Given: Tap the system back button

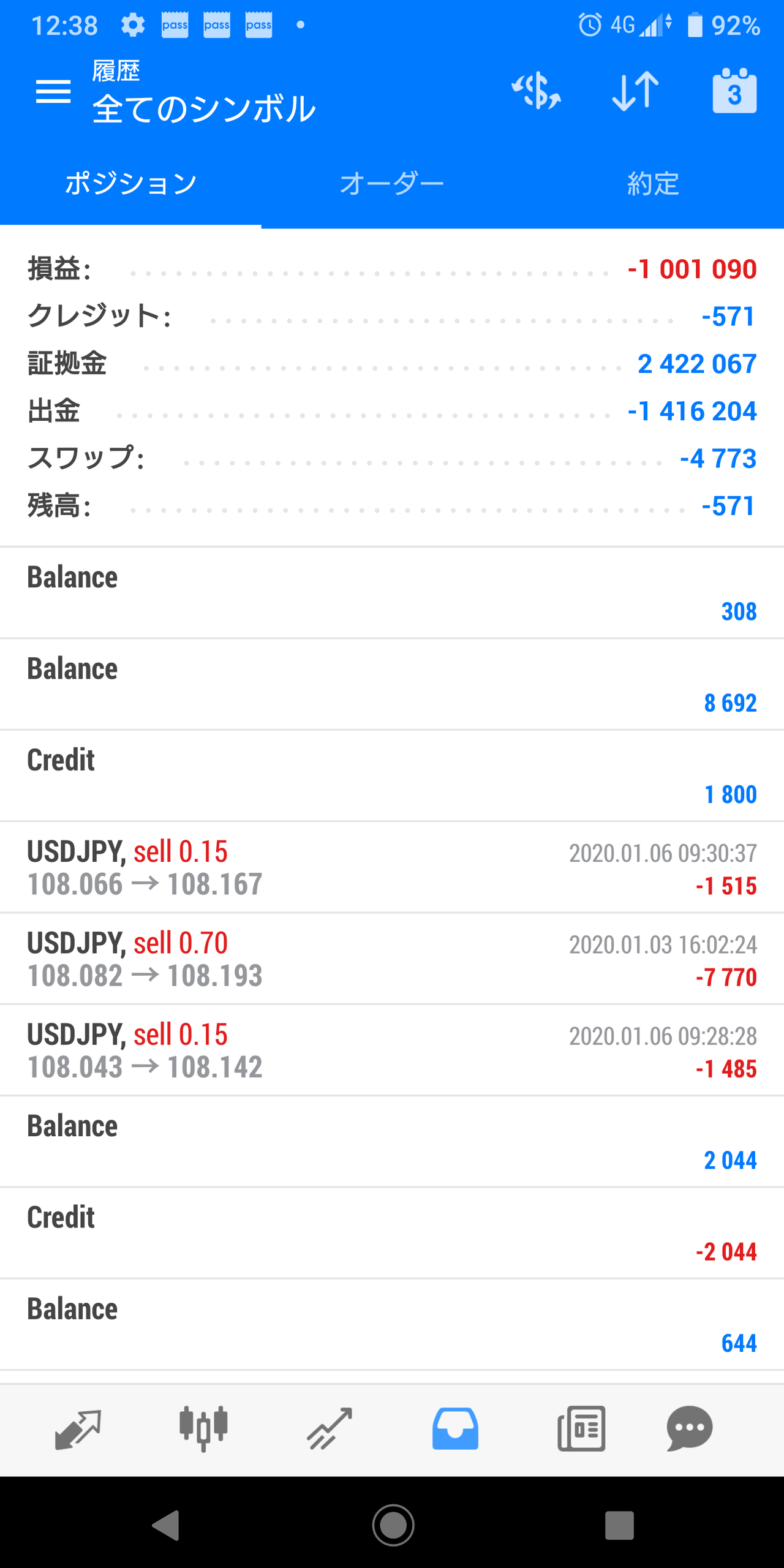Looking at the screenshot, I should (x=165, y=1525).
